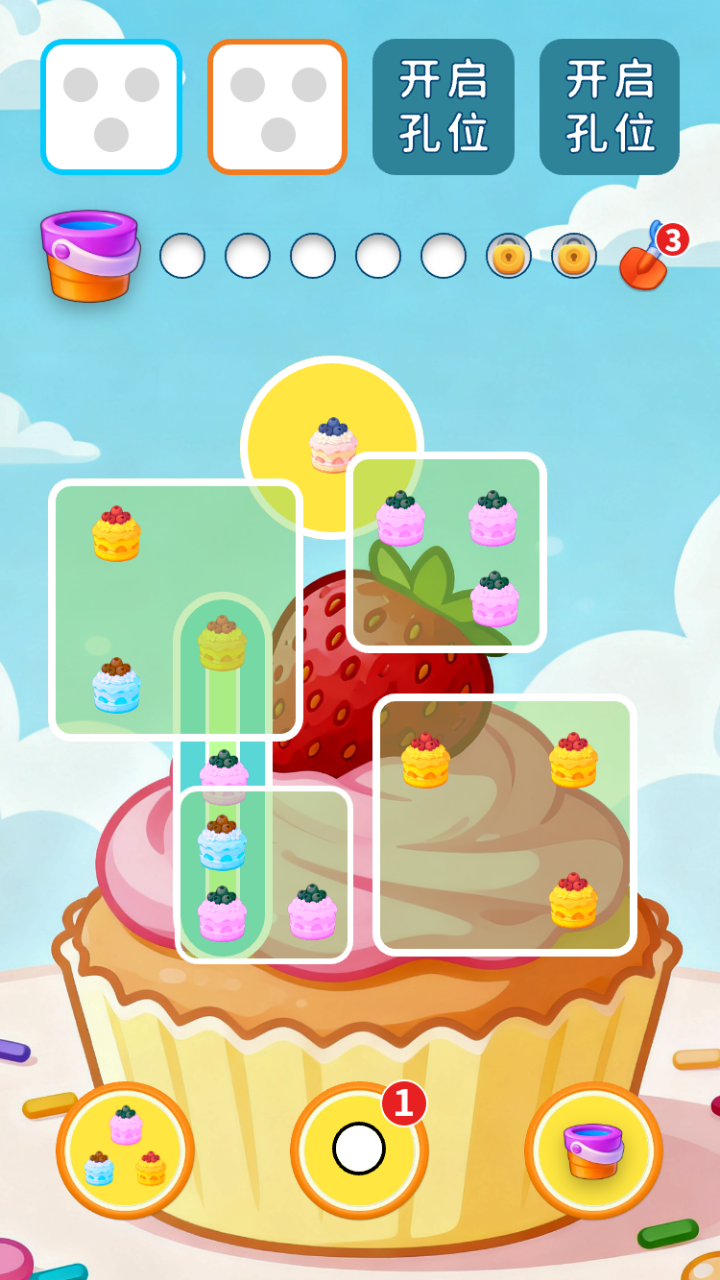Use the white hole booster
This screenshot has height=1280, width=720.
point(359,1149)
